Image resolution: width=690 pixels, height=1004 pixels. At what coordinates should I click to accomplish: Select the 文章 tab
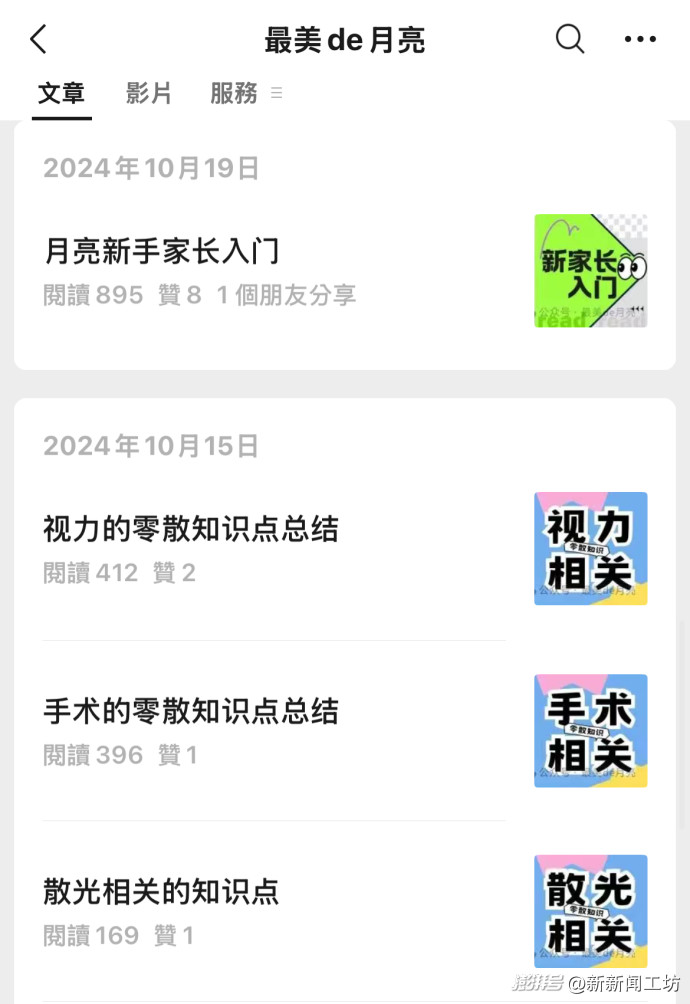(62, 94)
